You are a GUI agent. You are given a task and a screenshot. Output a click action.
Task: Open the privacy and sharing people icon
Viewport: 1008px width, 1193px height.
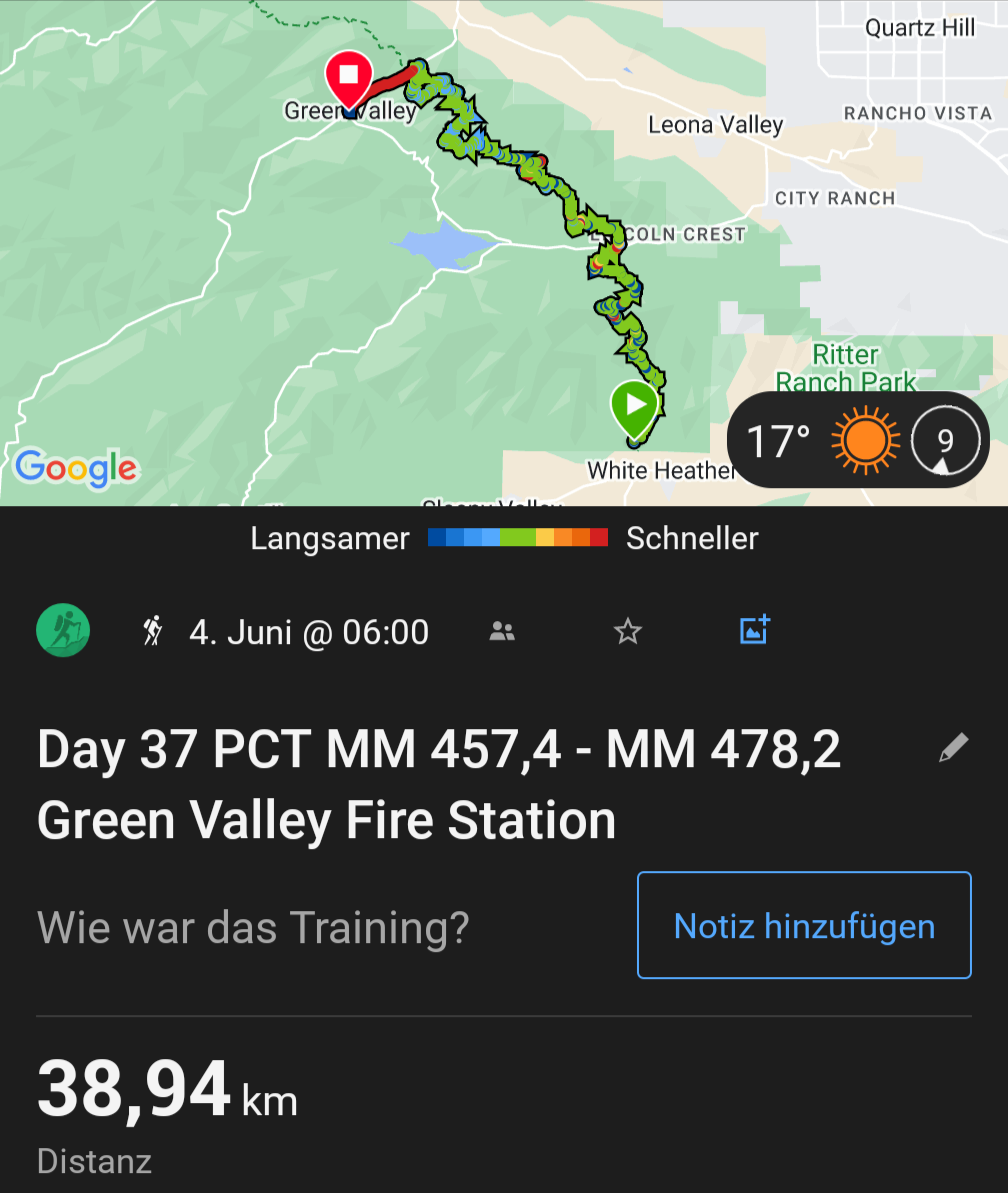[502, 631]
